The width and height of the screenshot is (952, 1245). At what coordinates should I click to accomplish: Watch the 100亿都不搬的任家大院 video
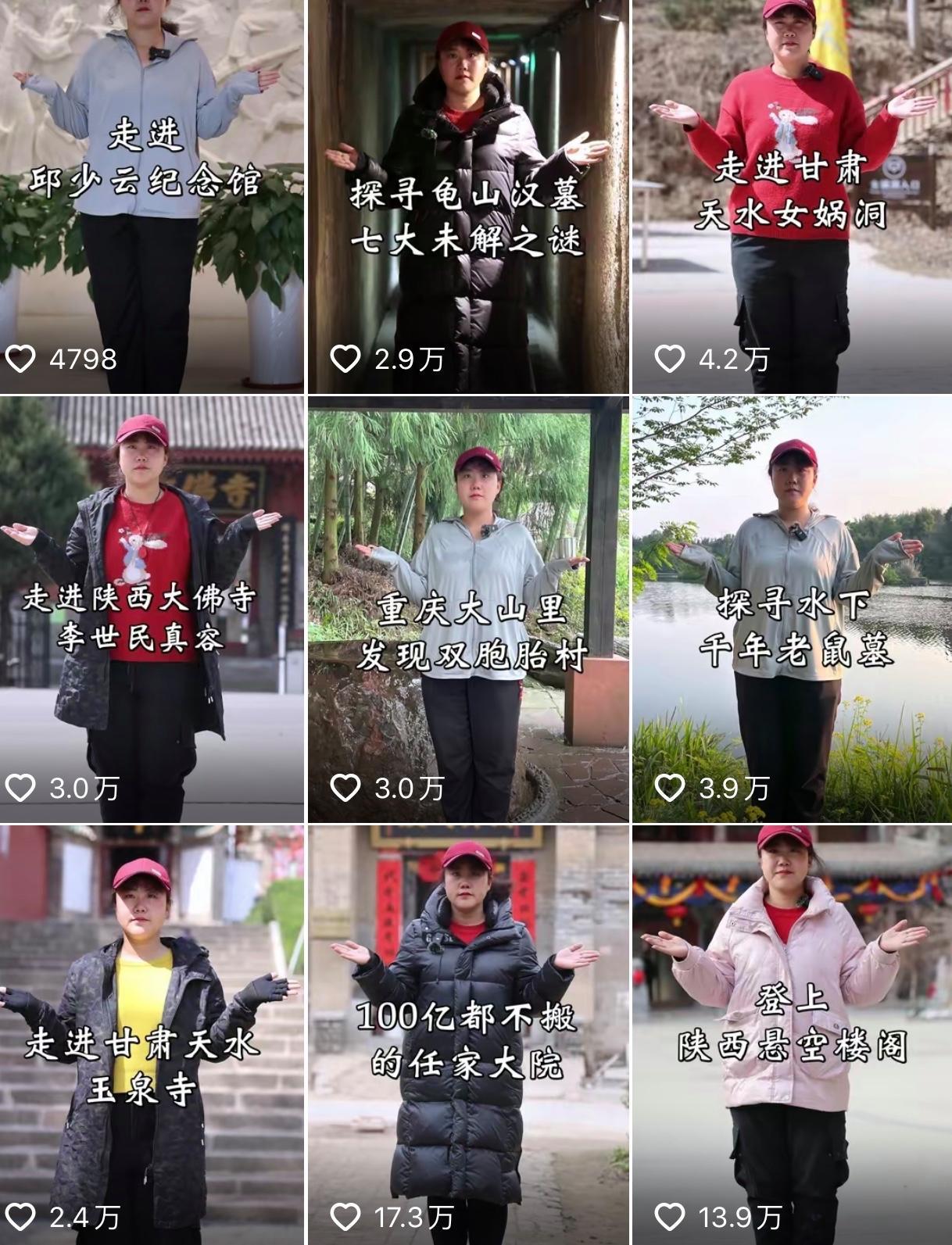pyautogui.click(x=467, y=1032)
